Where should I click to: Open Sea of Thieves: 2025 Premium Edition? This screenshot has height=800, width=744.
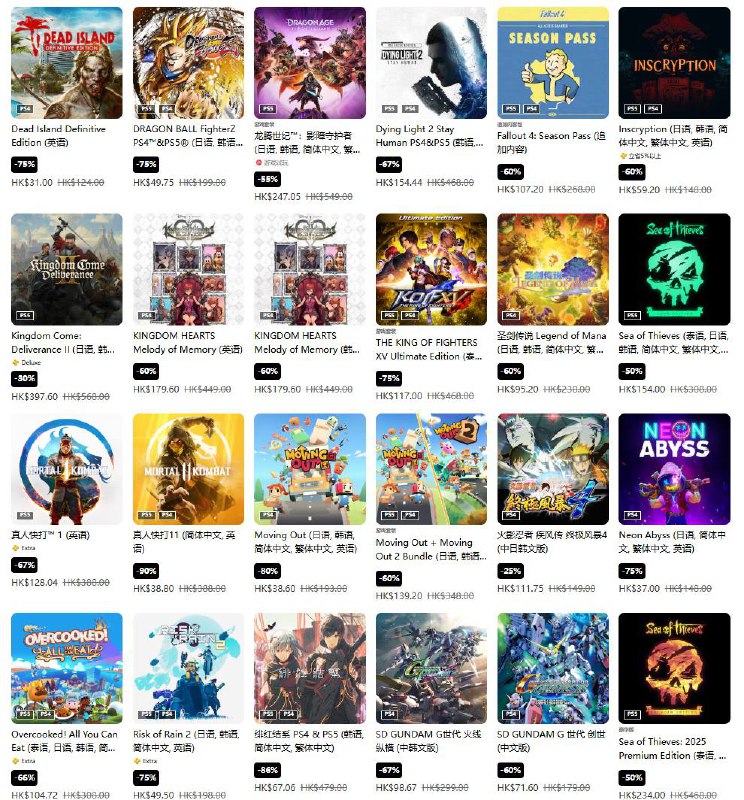674,668
